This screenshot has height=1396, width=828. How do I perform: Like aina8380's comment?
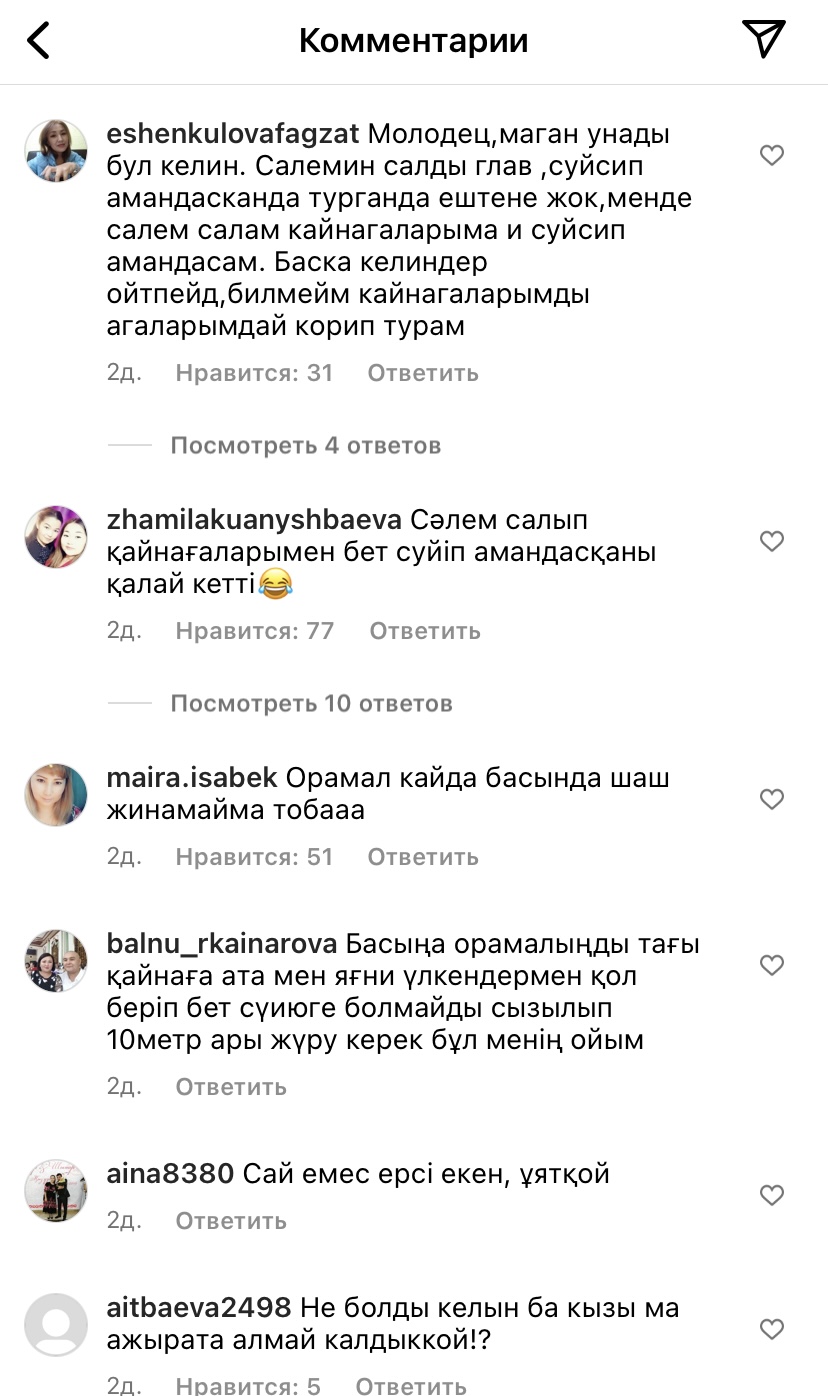click(771, 1195)
